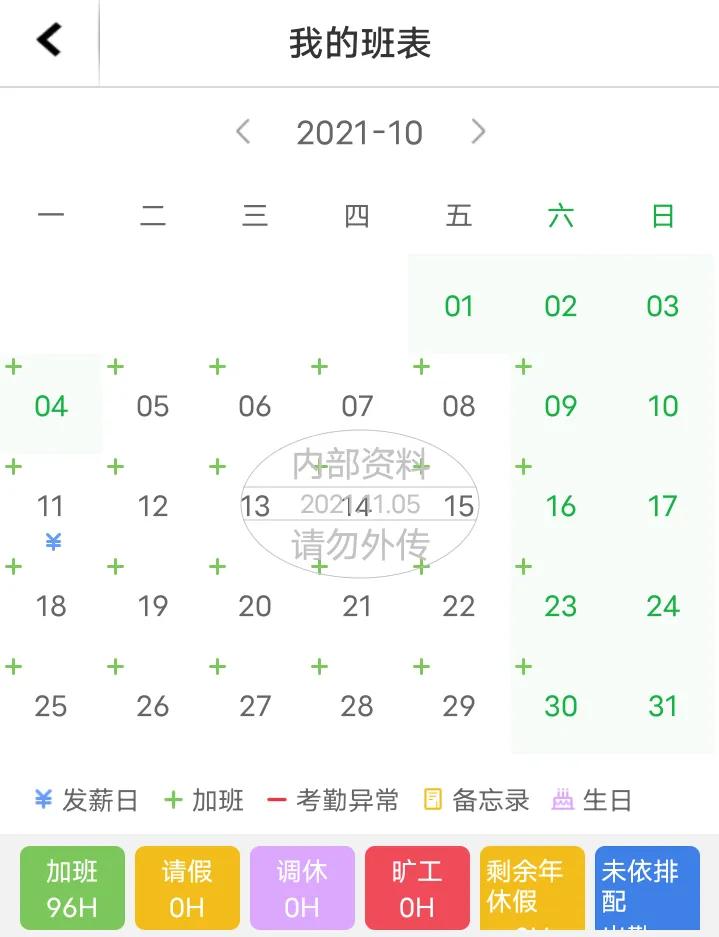Open the 未依排配 card
This screenshot has height=937, width=719.
(647, 889)
